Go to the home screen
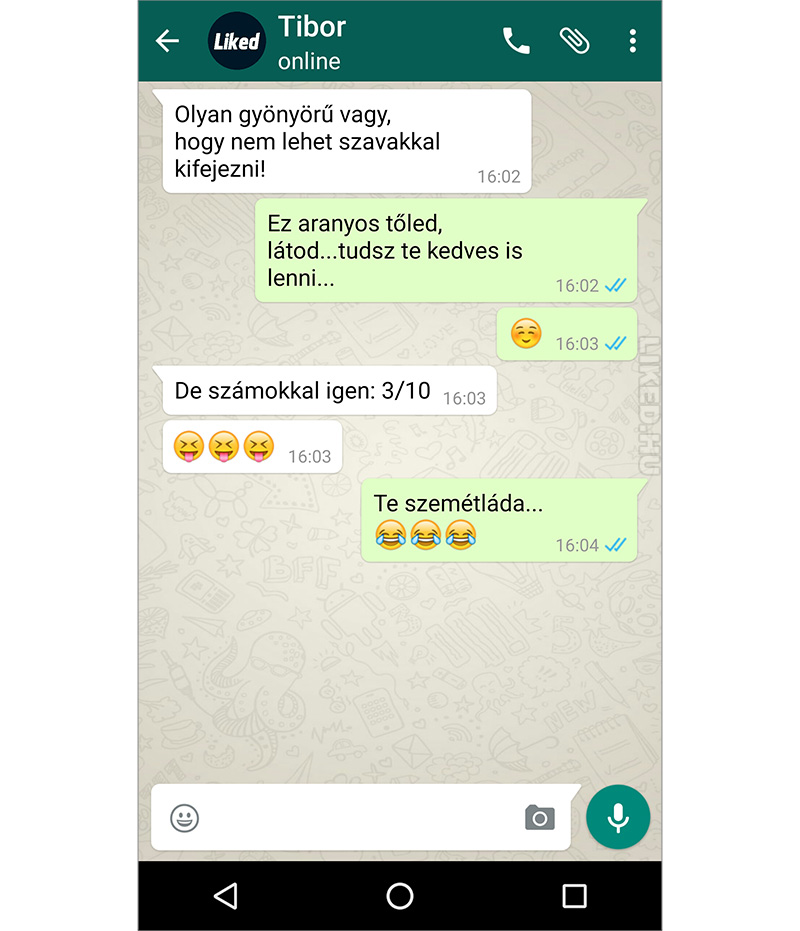This screenshot has height=931, width=800. (400, 895)
